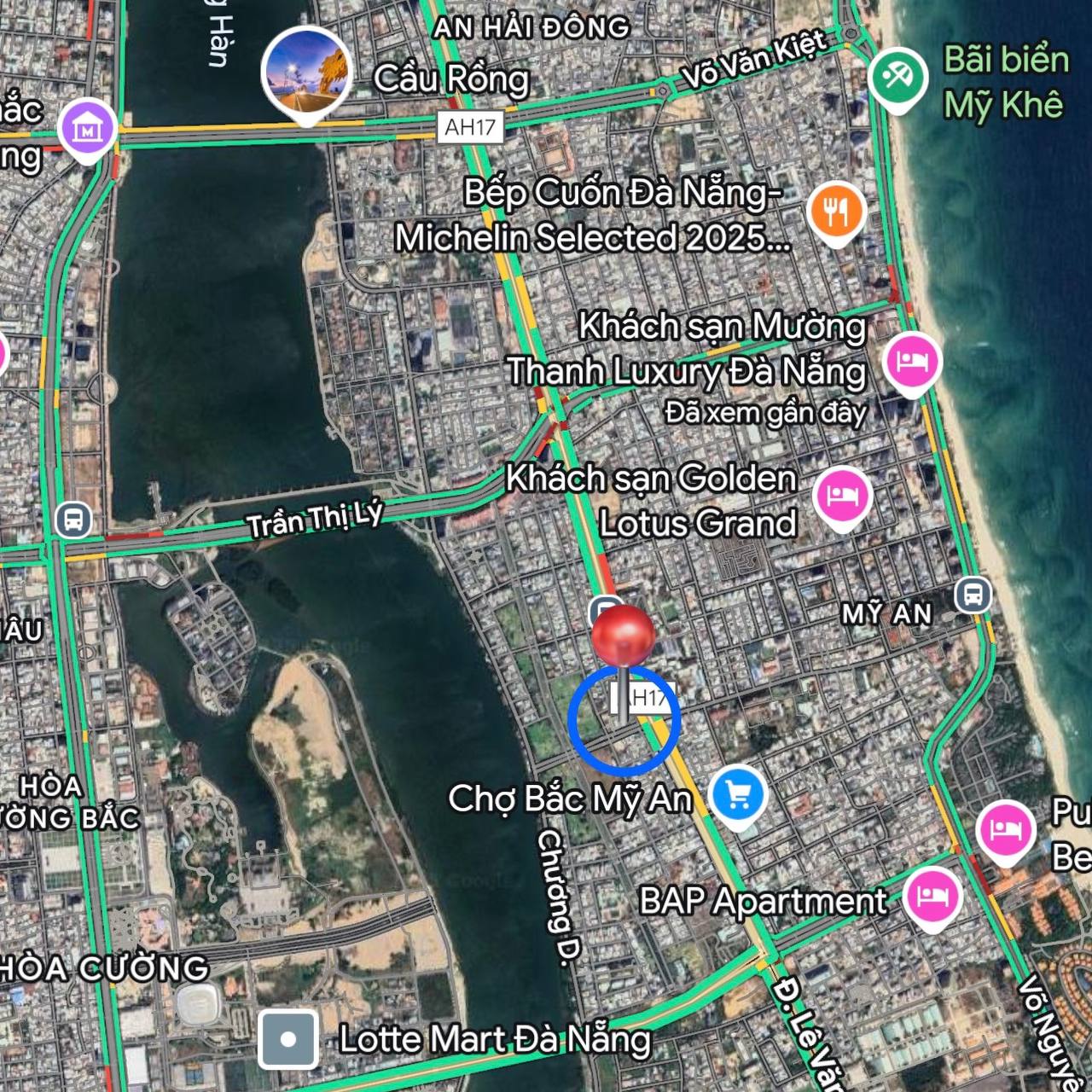Open the hotel pin beside Pu Be label
1092x1092 pixels.
point(1006,829)
